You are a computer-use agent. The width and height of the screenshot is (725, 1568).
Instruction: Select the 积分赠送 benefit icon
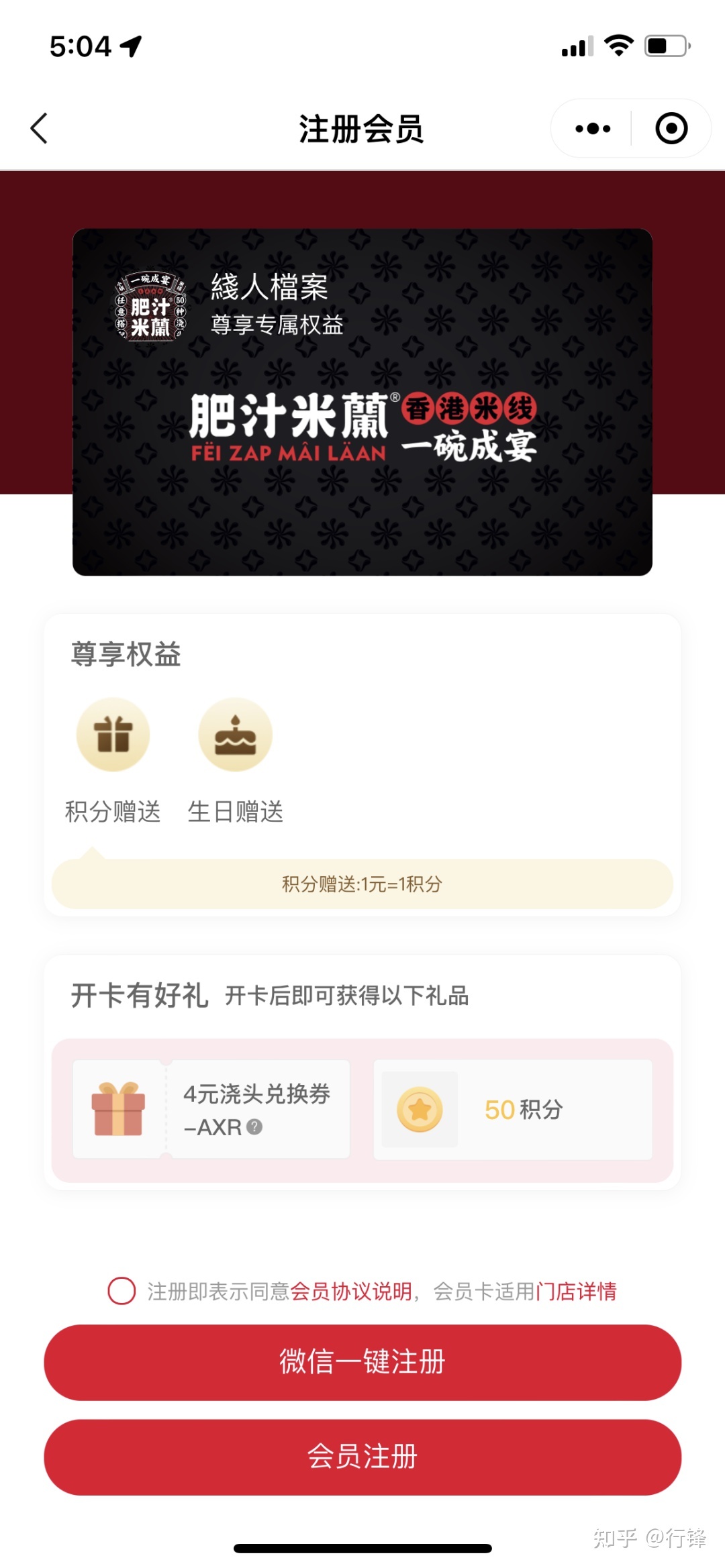(x=113, y=735)
